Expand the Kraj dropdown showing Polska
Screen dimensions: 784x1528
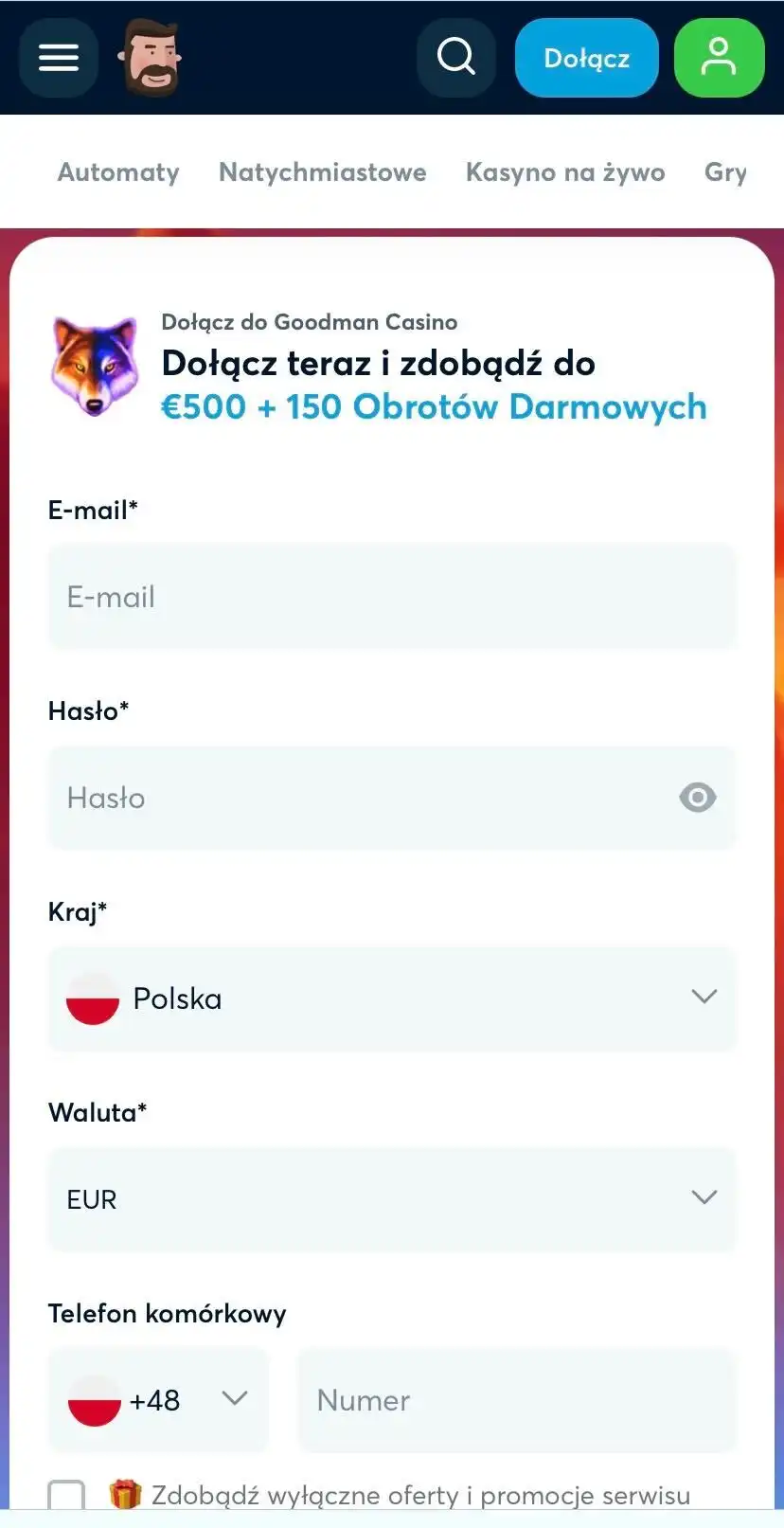point(392,998)
